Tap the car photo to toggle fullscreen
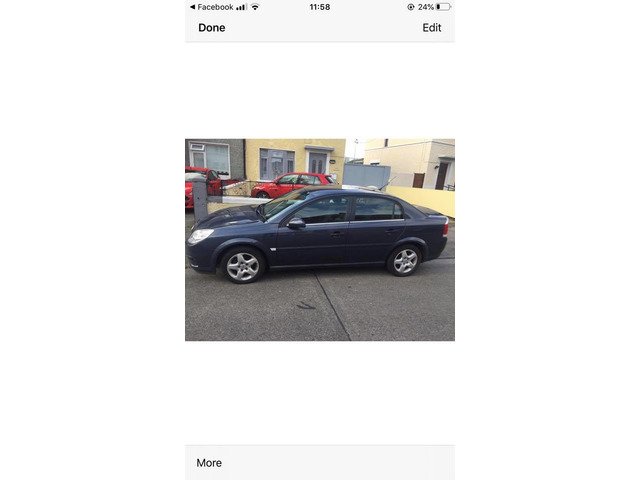640x480 pixels. pos(320,240)
